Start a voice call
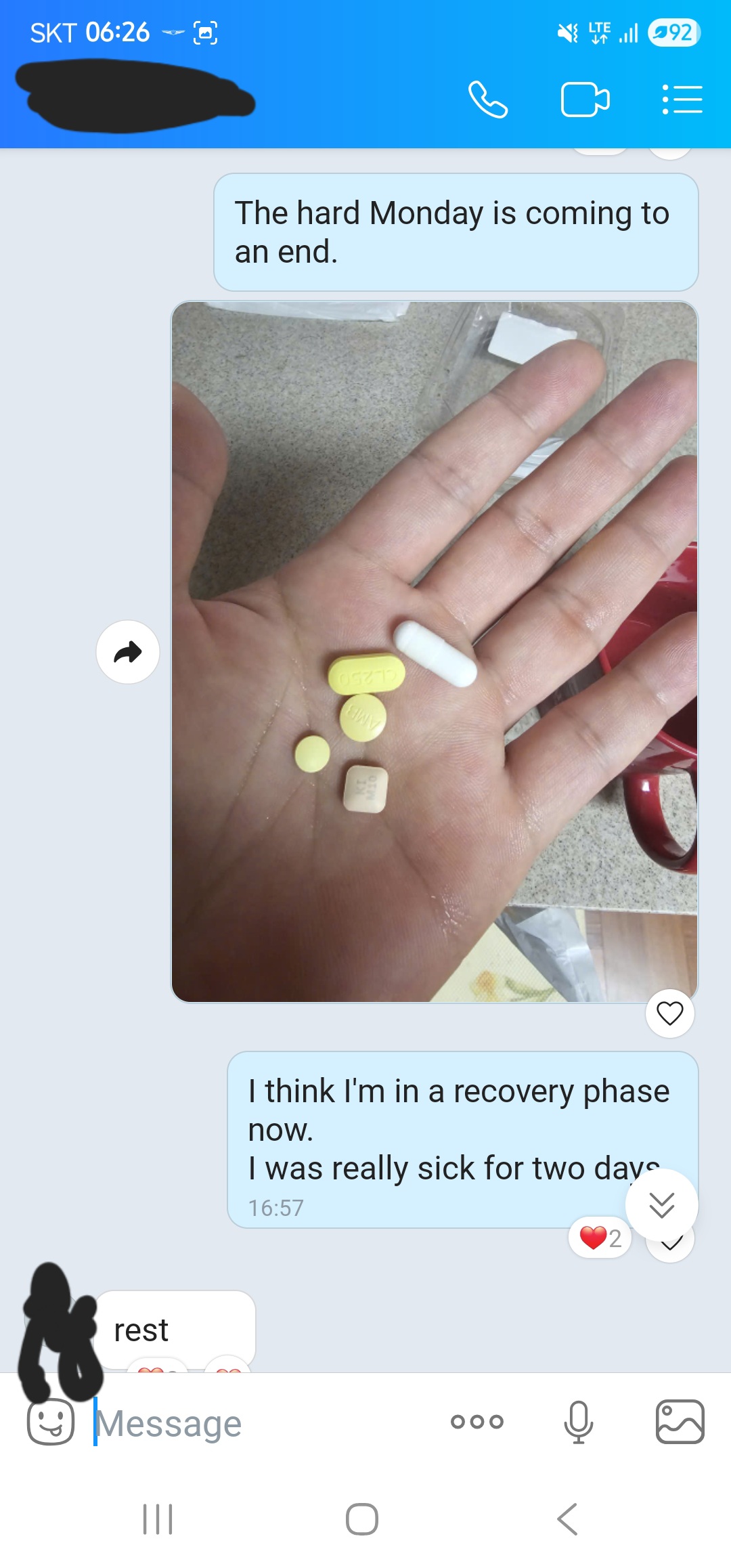Viewport: 731px width, 1568px height. [487, 100]
